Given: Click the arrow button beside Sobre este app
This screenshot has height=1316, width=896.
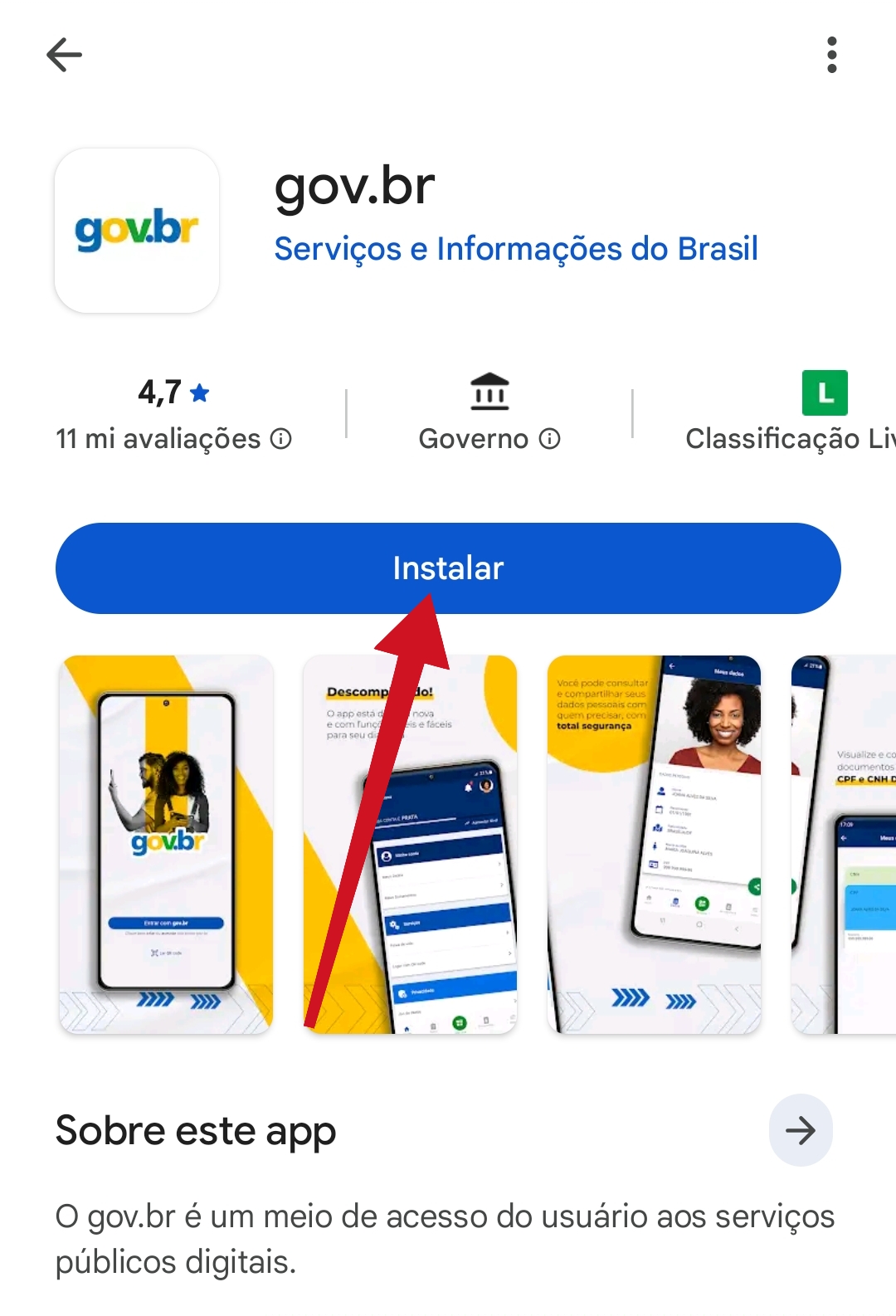Looking at the screenshot, I should coord(800,1130).
